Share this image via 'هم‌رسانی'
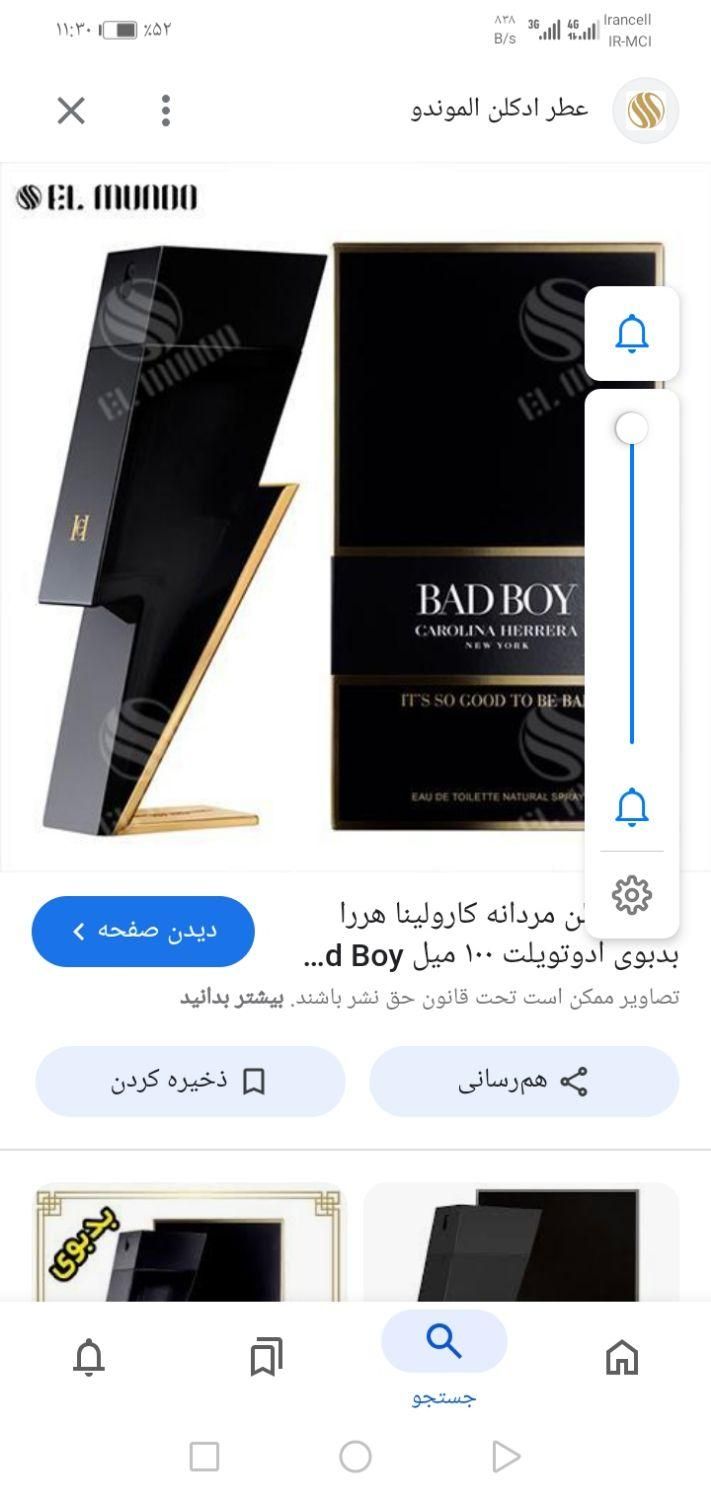 click(x=524, y=1081)
